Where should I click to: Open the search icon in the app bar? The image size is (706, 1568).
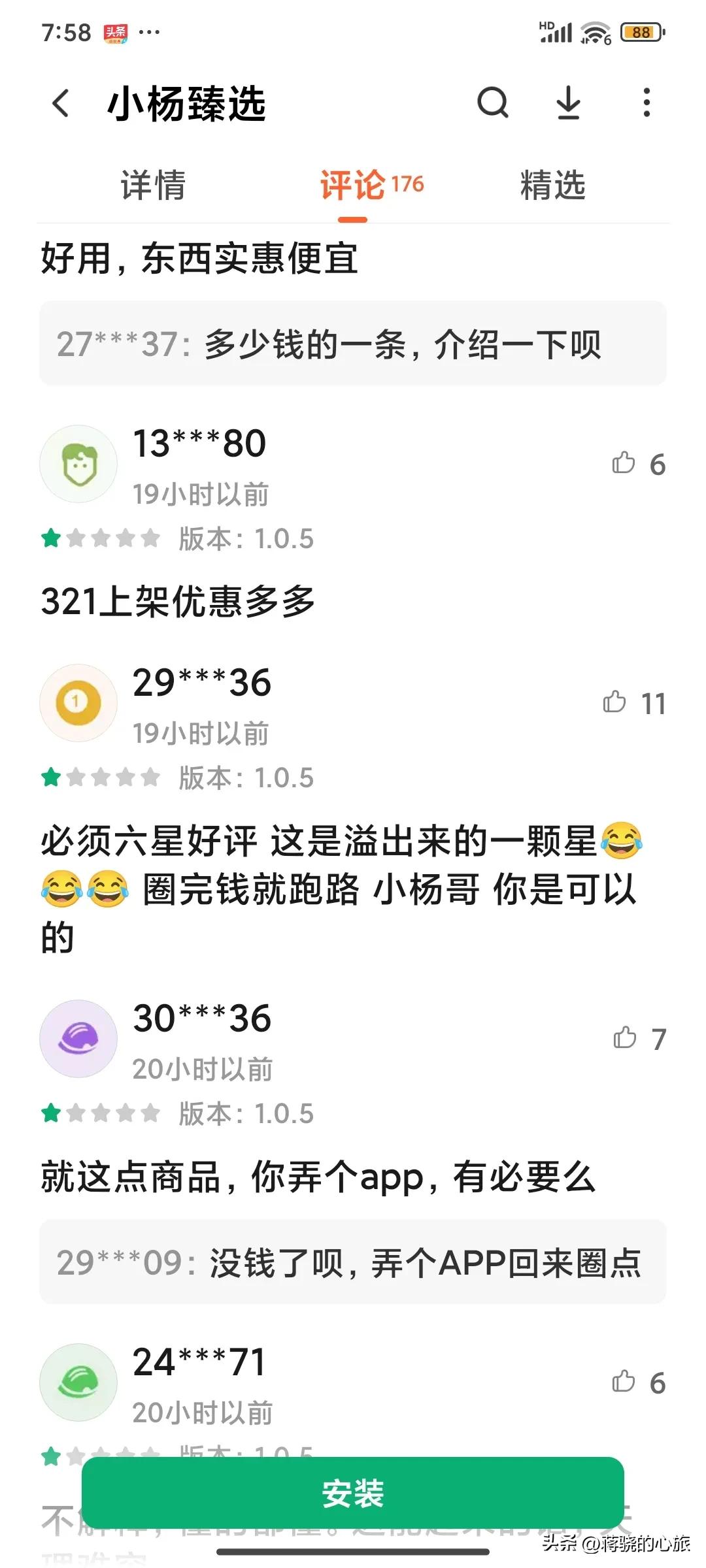click(493, 103)
